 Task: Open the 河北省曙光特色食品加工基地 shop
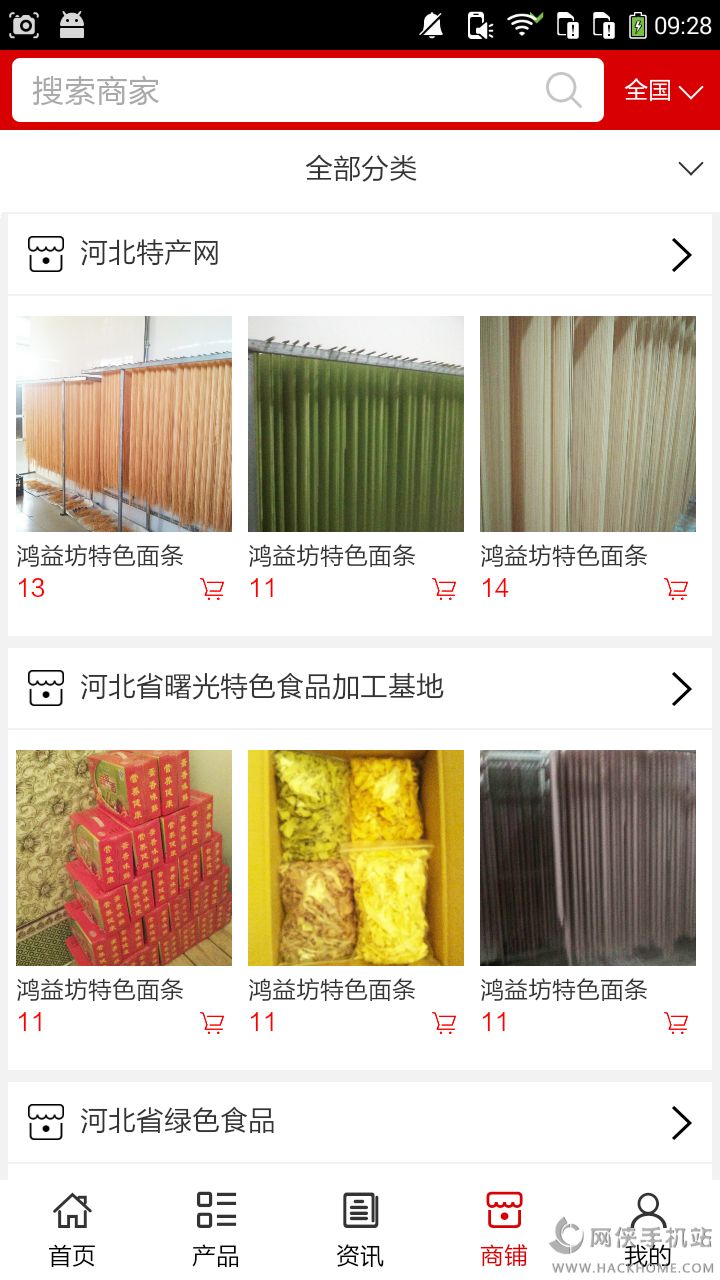pyautogui.click(x=360, y=688)
